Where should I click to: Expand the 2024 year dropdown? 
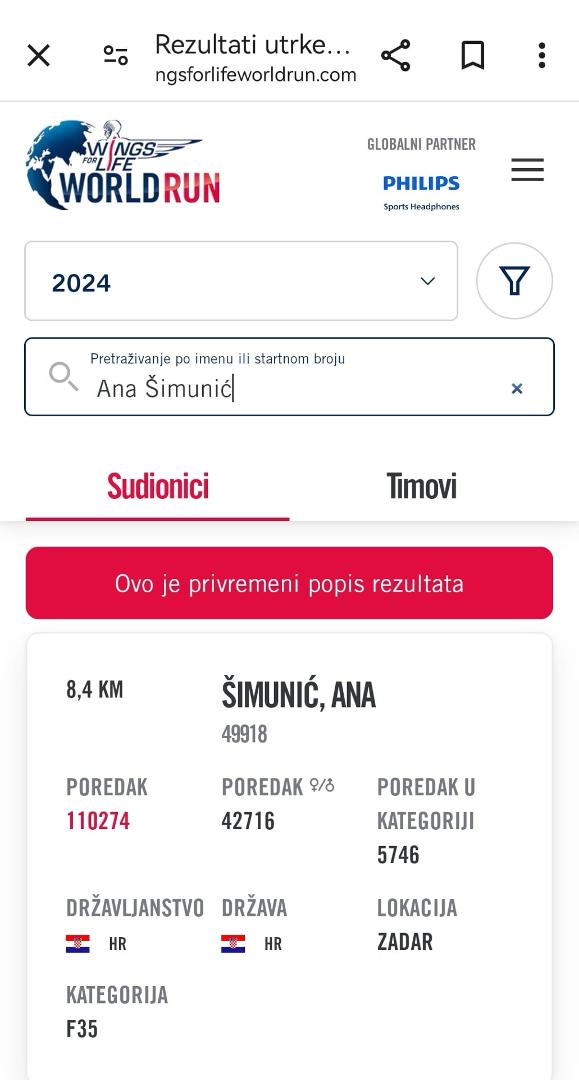pyautogui.click(x=241, y=281)
